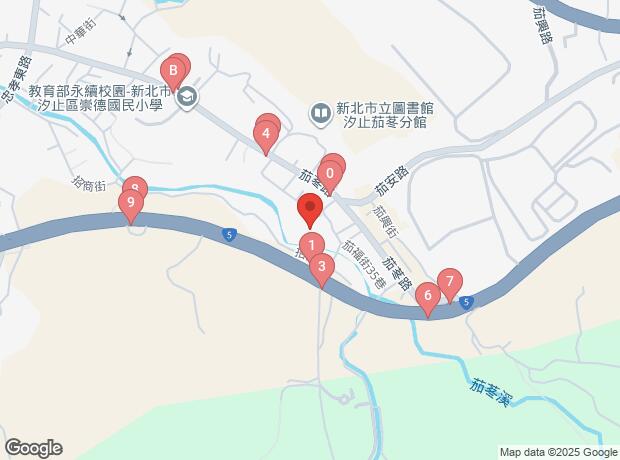Tap map marker 4 on 茄苳路
Viewport: 620px width, 460px height.
click(266, 134)
